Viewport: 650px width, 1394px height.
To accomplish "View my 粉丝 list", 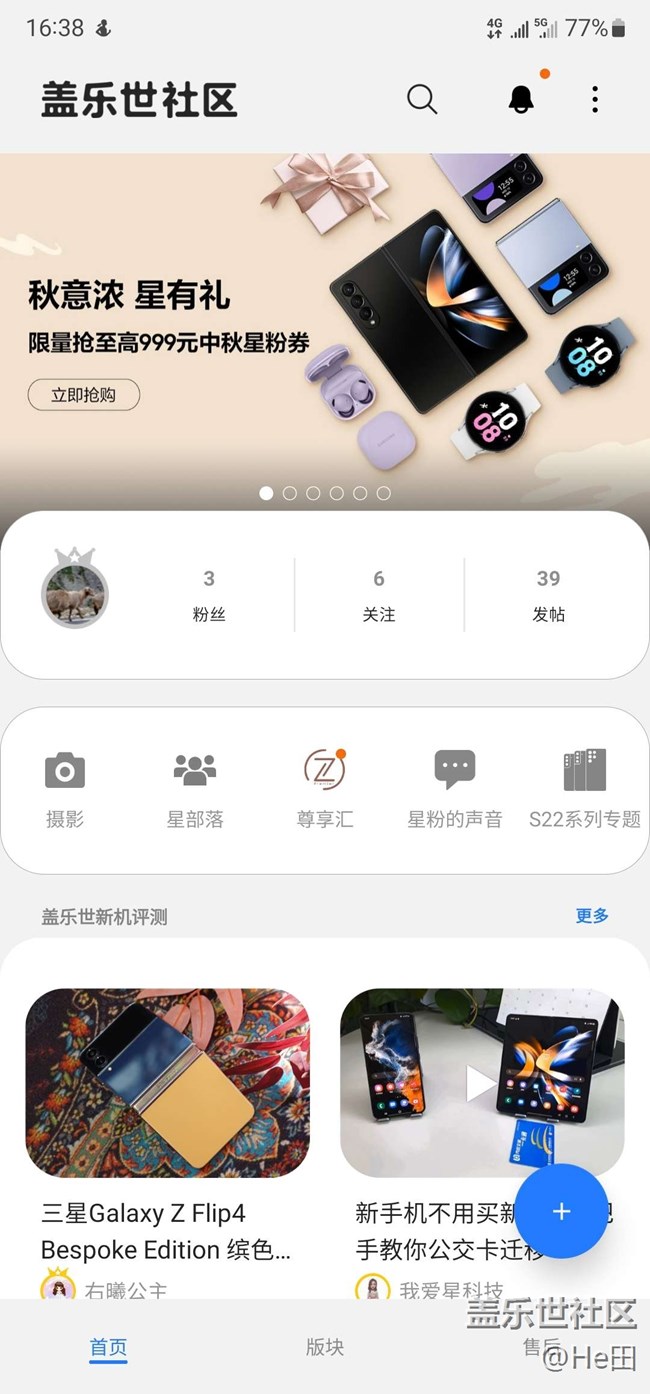I will coord(209,595).
